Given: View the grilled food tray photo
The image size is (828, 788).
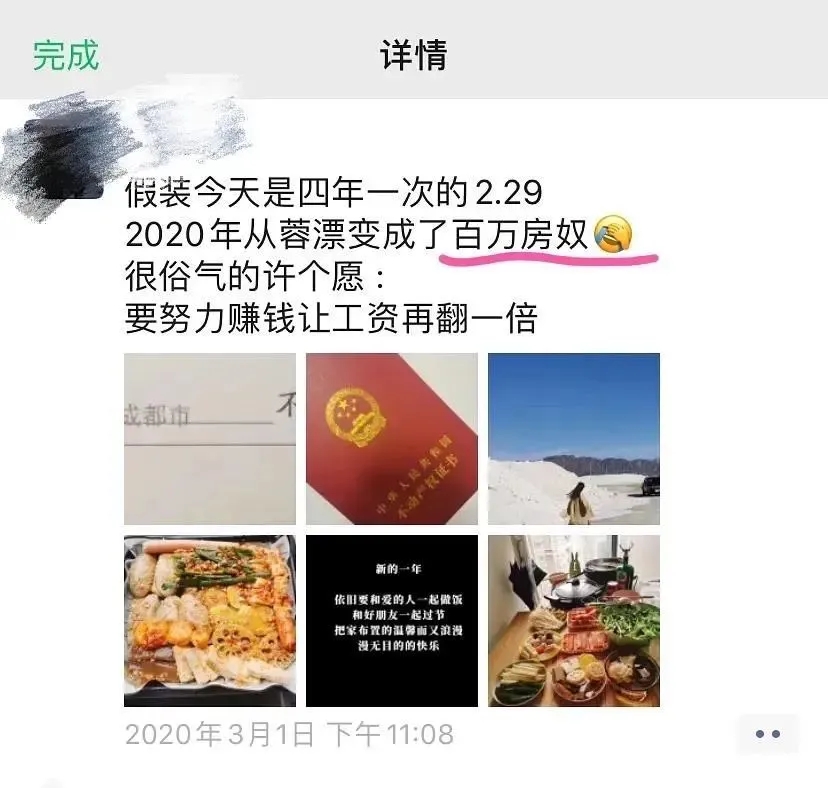Looking at the screenshot, I should [x=210, y=621].
